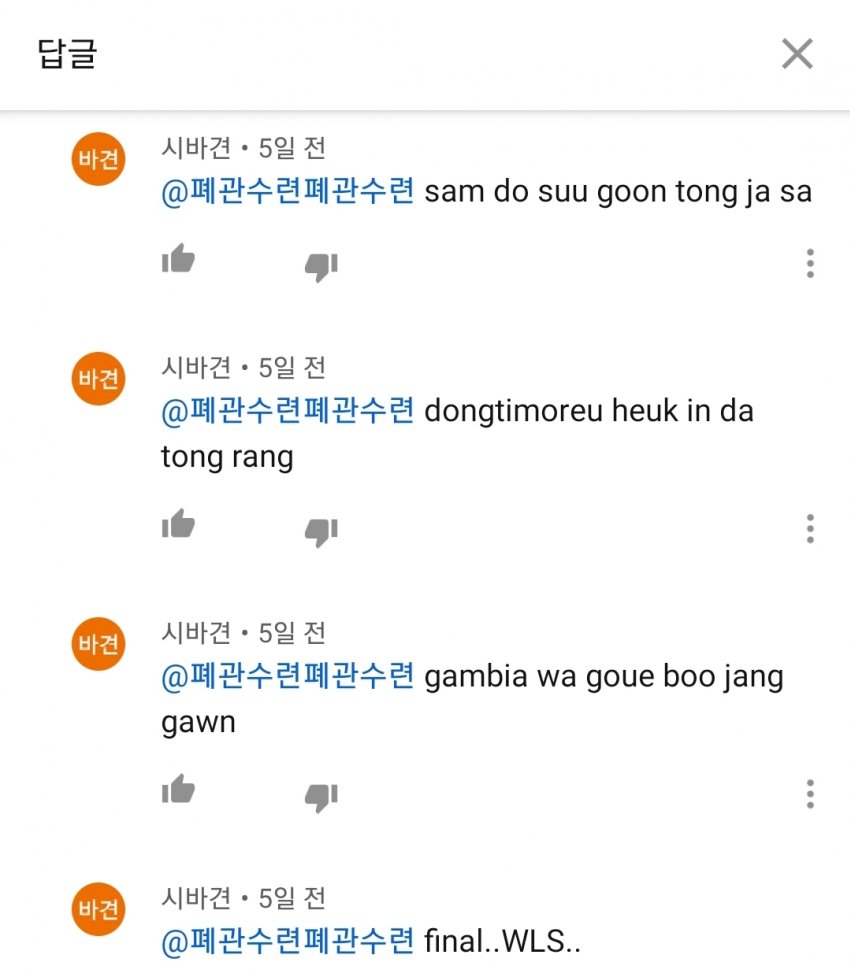Close the replies panel
The height and width of the screenshot is (977, 850).
797,54
